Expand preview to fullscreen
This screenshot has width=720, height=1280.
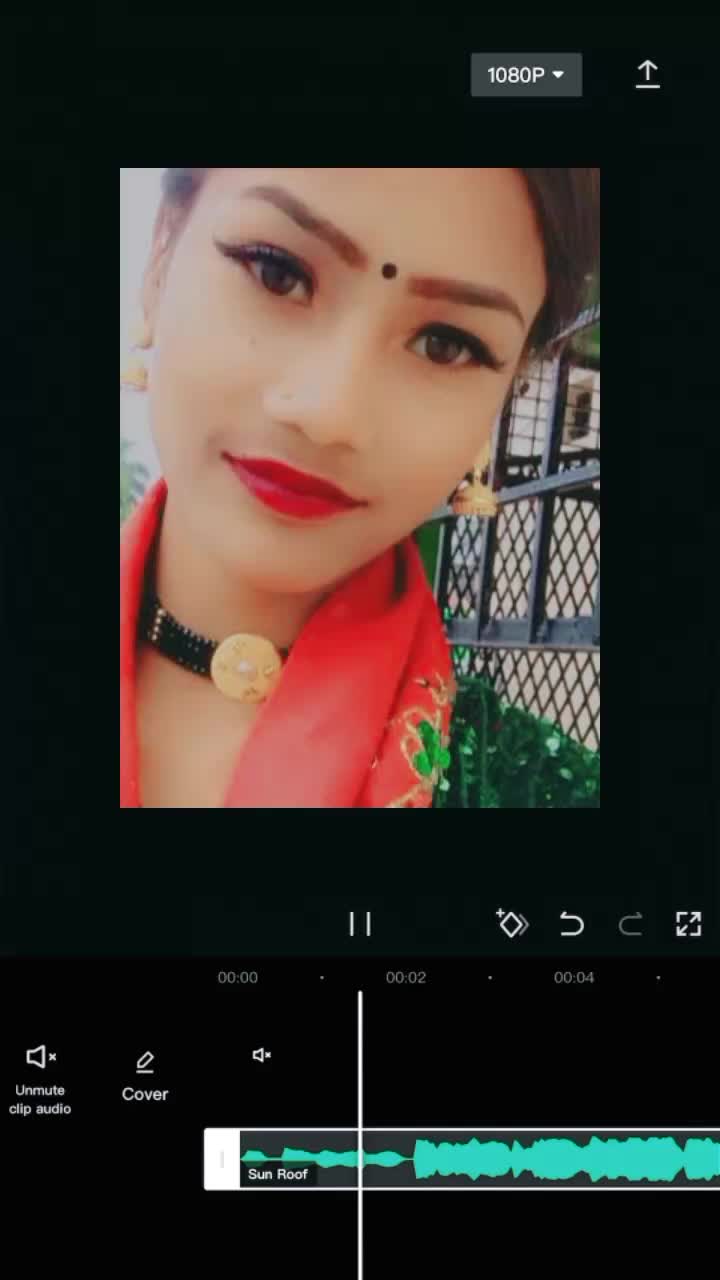click(x=689, y=924)
